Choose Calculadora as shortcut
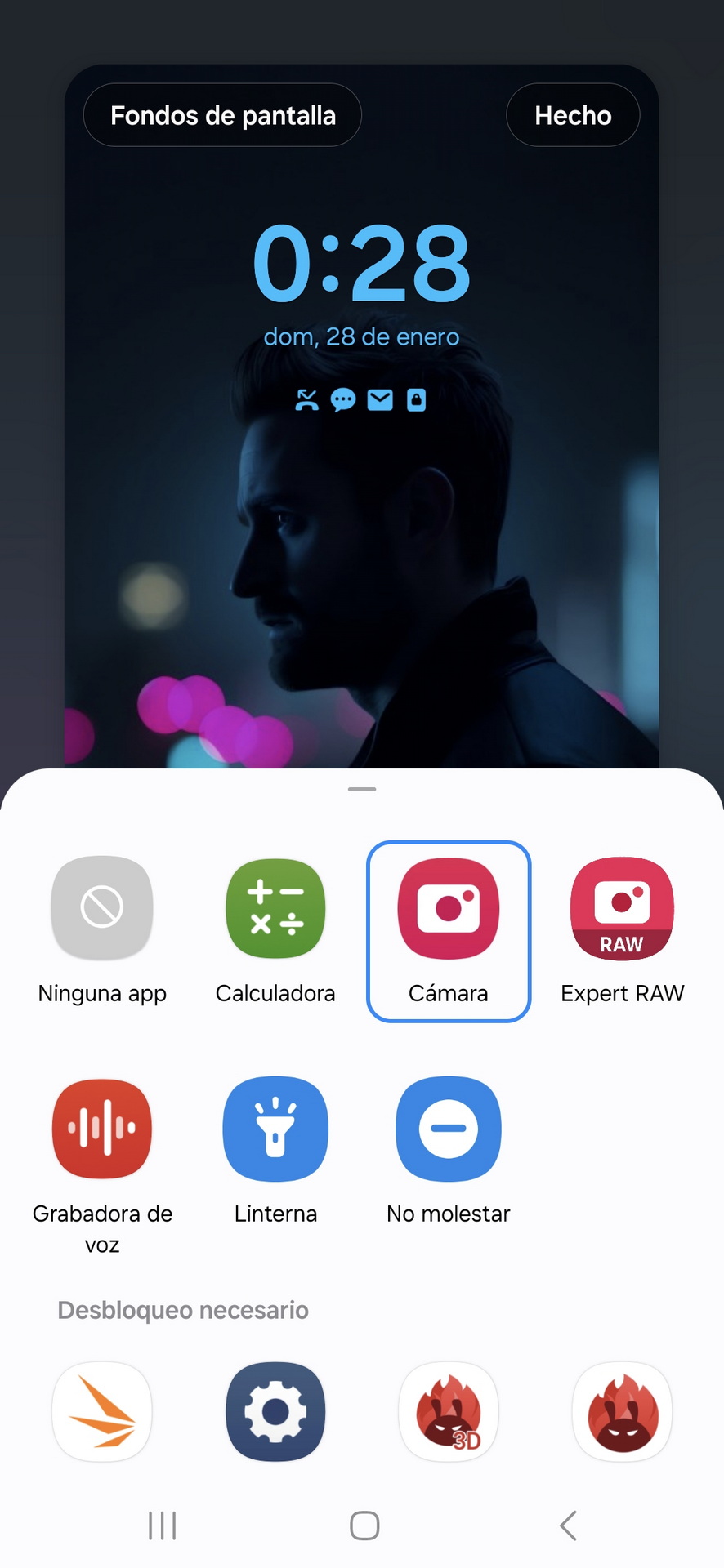This screenshot has width=724, height=1568. pyautogui.click(x=275, y=908)
